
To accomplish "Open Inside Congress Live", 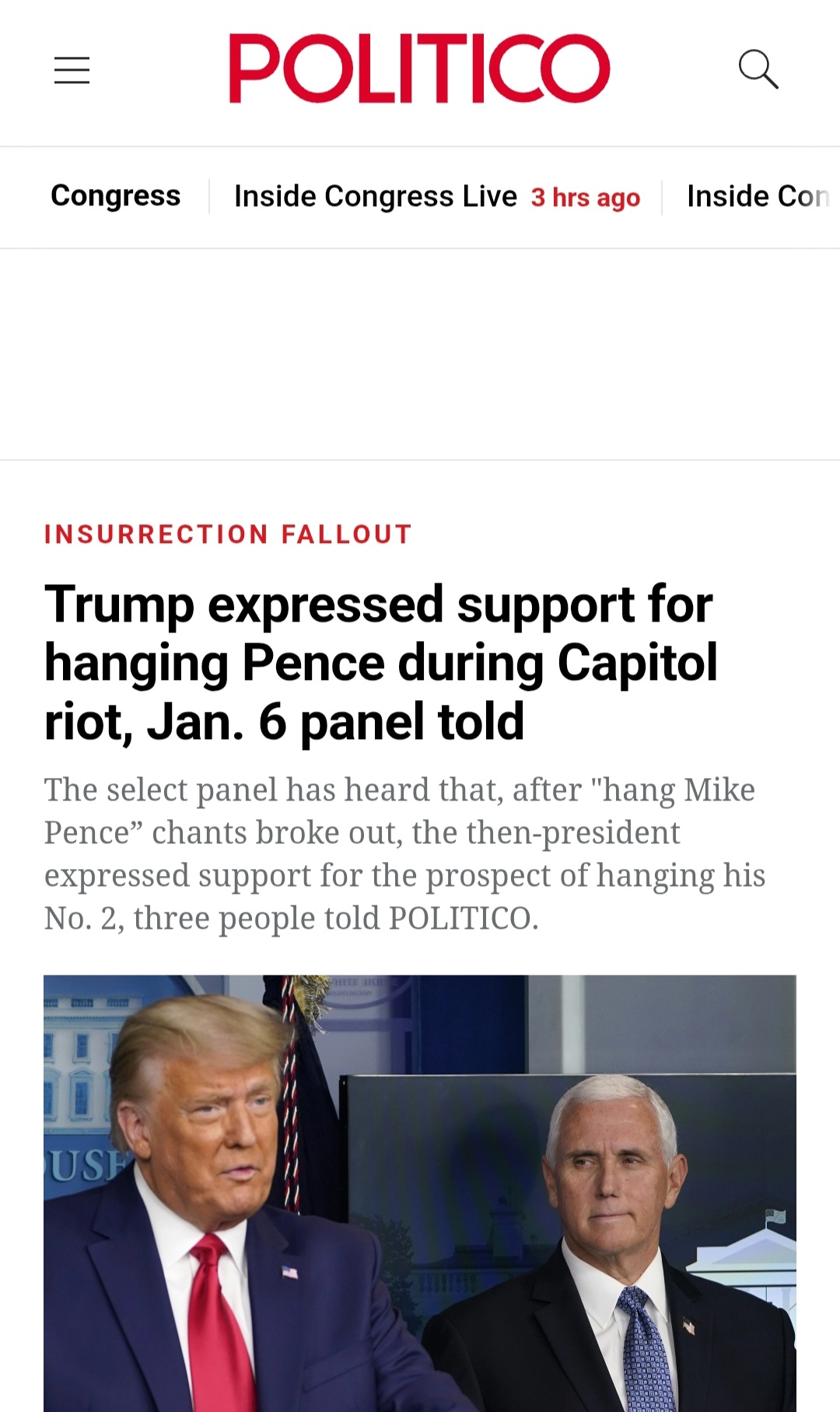I will click(x=376, y=197).
